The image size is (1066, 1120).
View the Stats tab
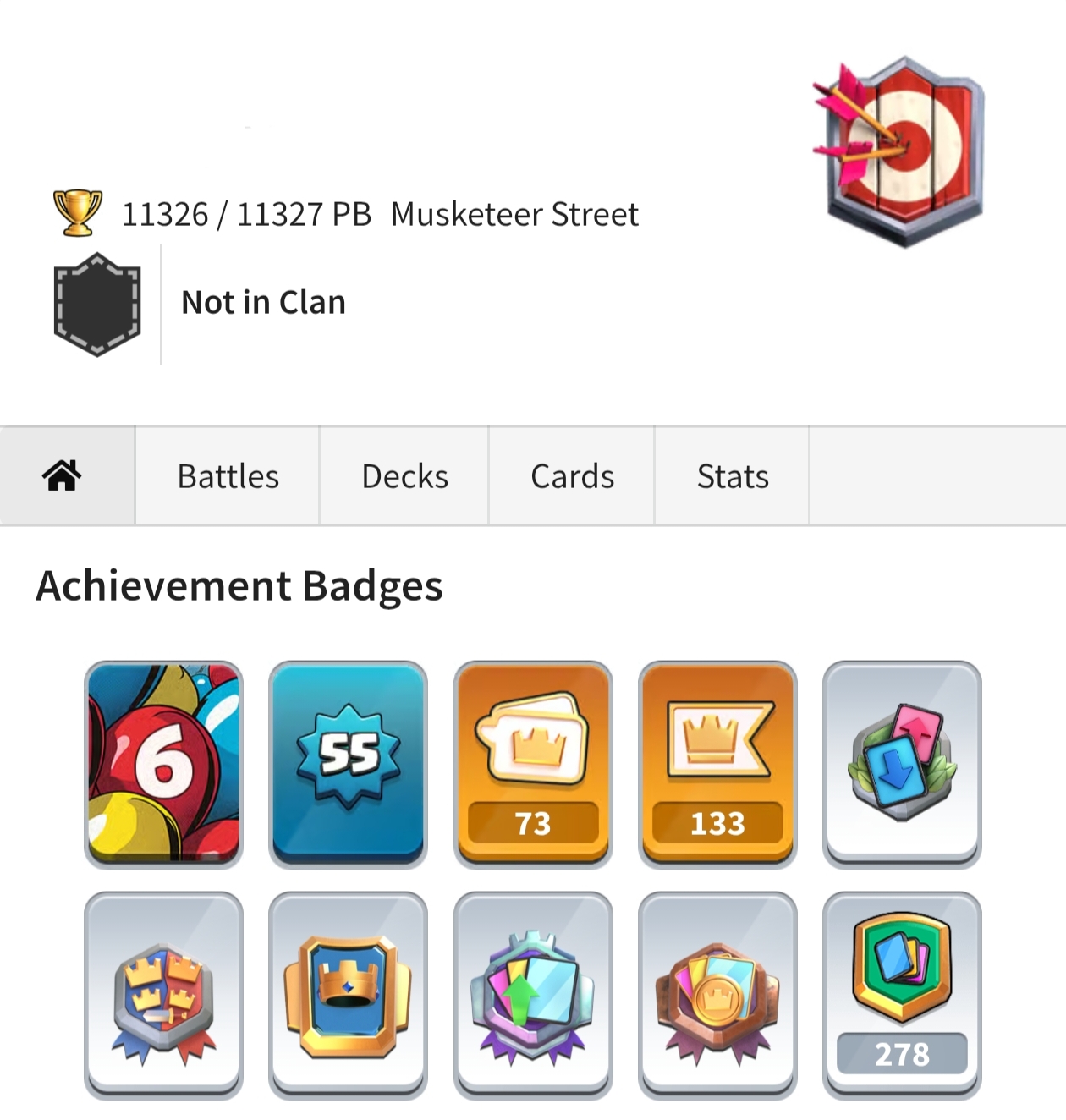[x=733, y=475]
